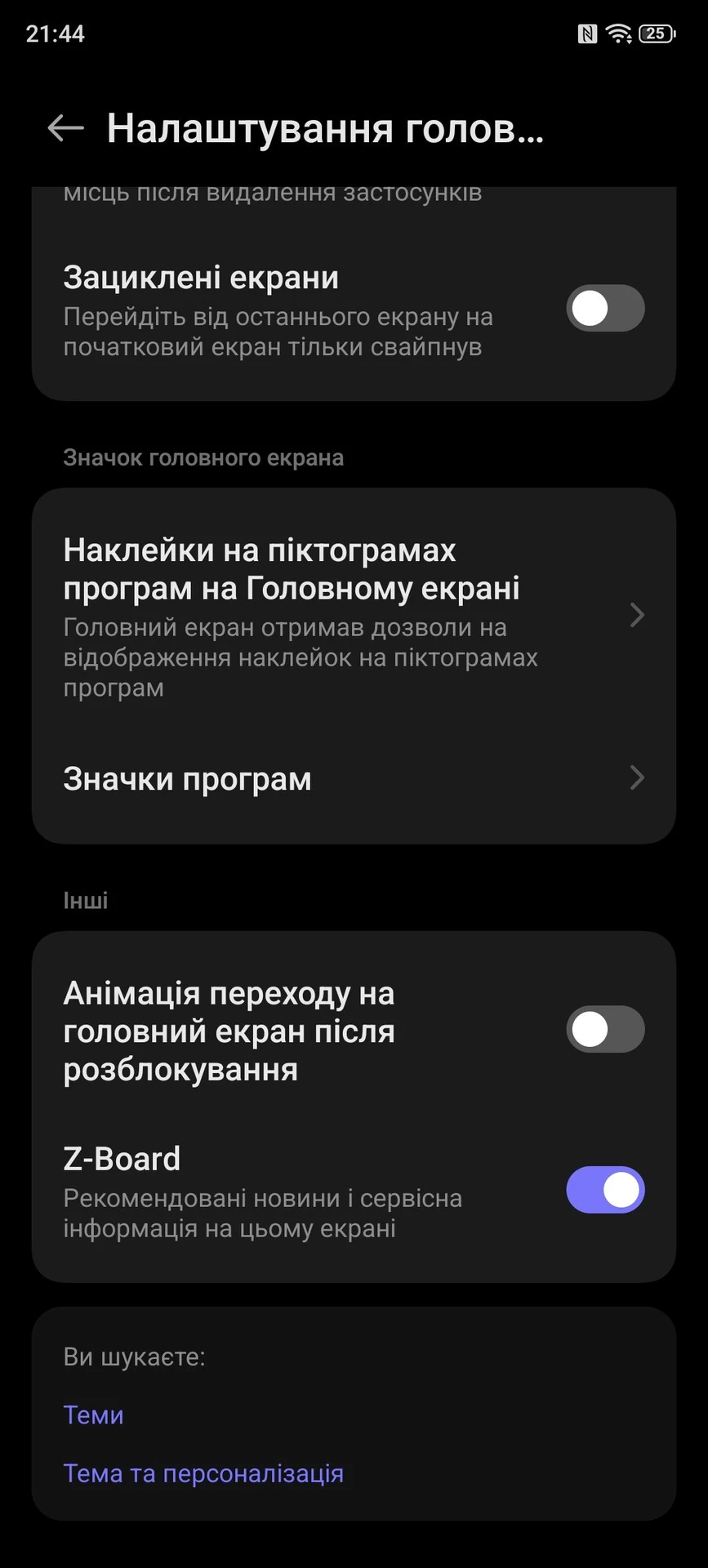This screenshot has width=708, height=1568.
Task: Enable the Зациклені екрани toggle
Action: (604, 309)
